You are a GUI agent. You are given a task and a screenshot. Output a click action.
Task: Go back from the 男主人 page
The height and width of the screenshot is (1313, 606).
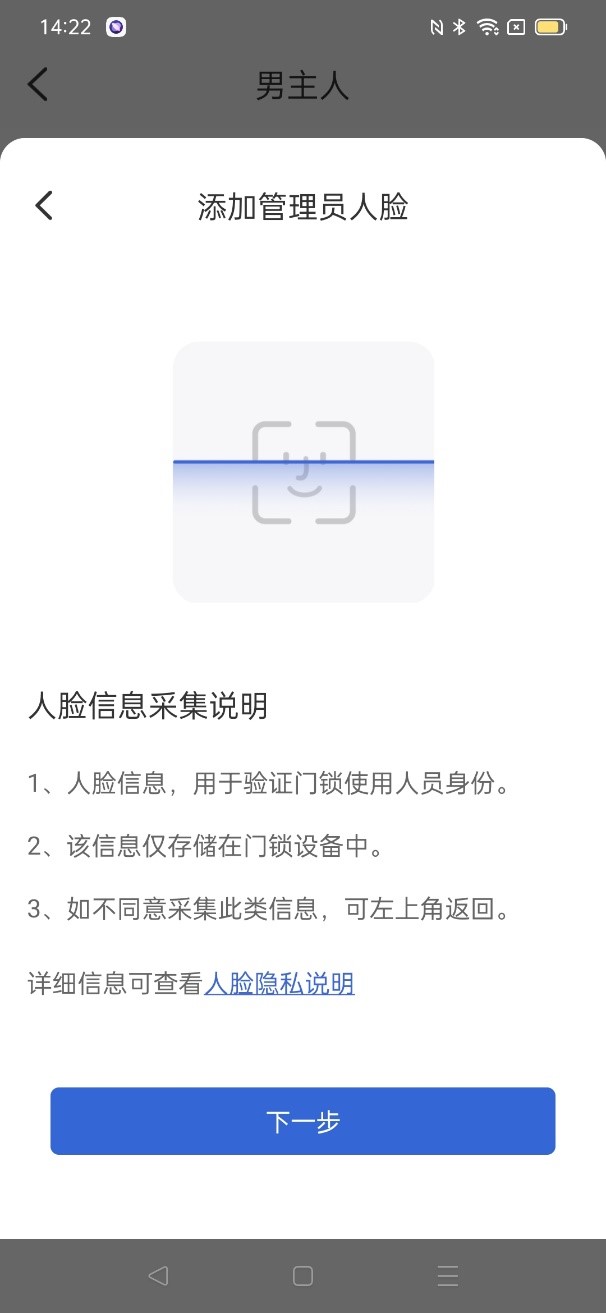pyautogui.click(x=38, y=85)
